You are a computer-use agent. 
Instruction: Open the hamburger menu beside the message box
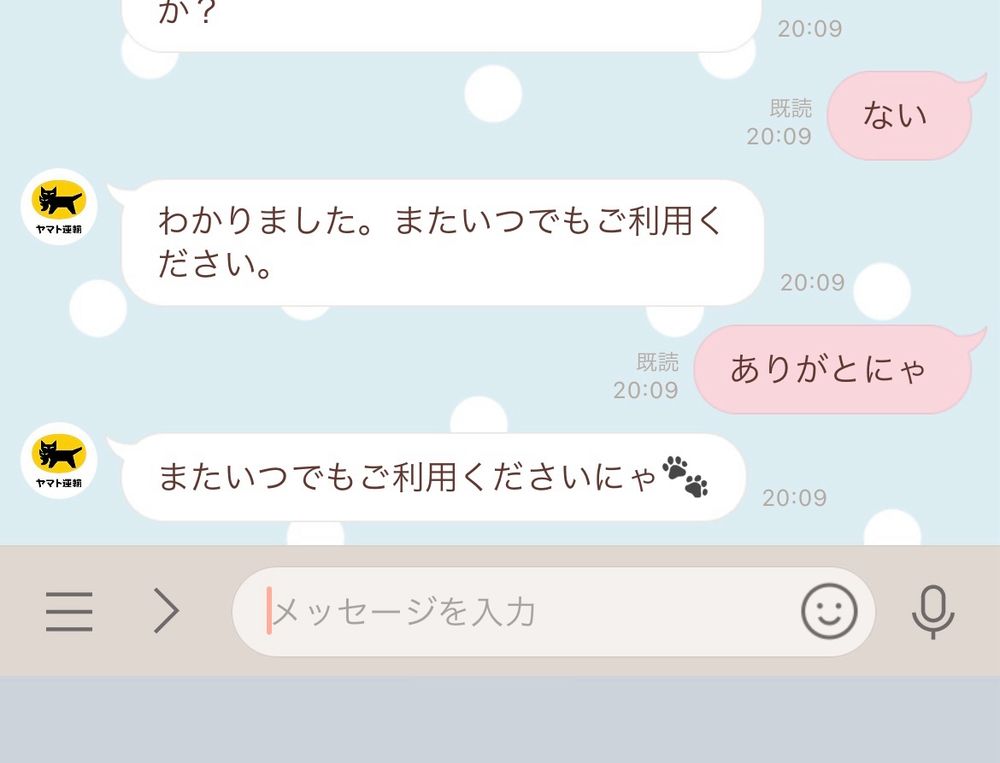(x=69, y=612)
